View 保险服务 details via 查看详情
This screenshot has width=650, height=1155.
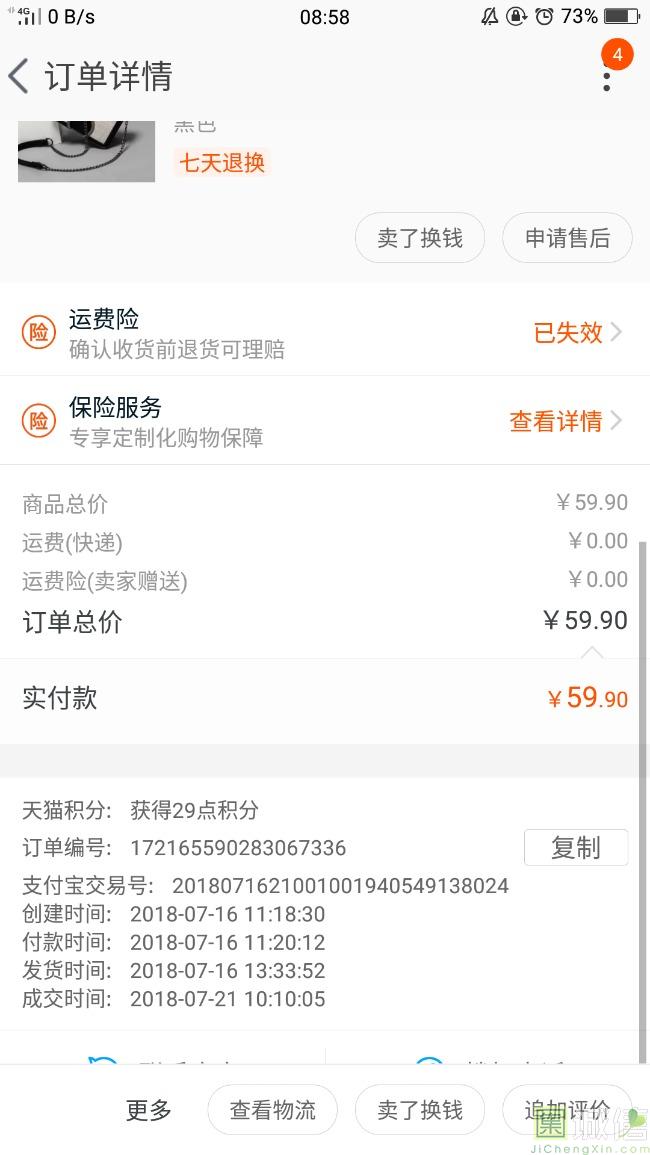click(565, 421)
